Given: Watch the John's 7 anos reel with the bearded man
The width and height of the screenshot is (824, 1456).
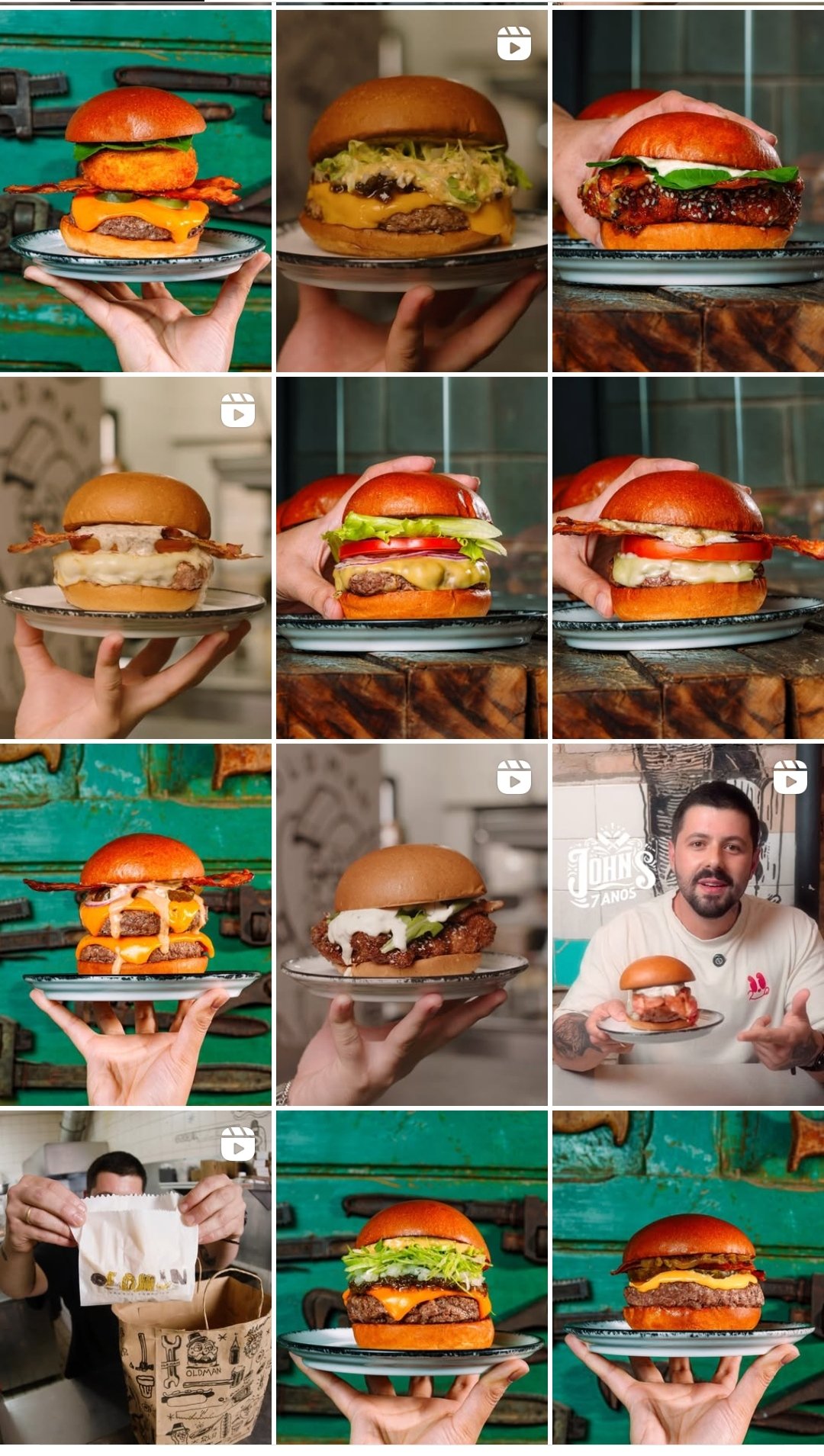Looking at the screenshot, I should 688,924.
